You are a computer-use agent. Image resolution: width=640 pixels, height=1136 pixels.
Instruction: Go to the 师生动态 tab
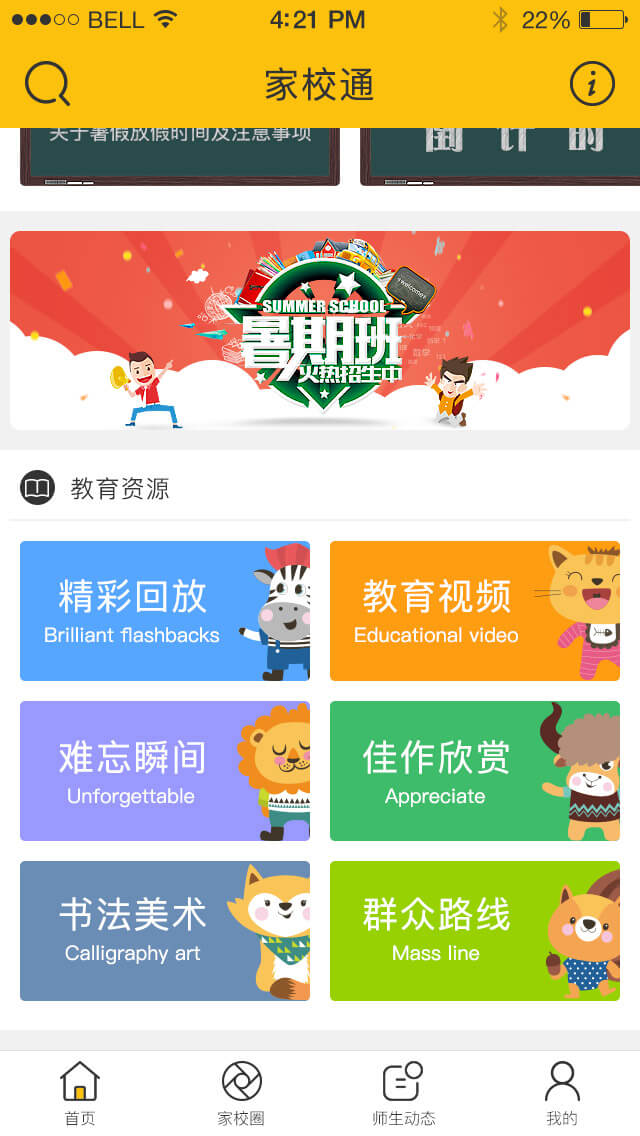pyautogui.click(x=403, y=1093)
